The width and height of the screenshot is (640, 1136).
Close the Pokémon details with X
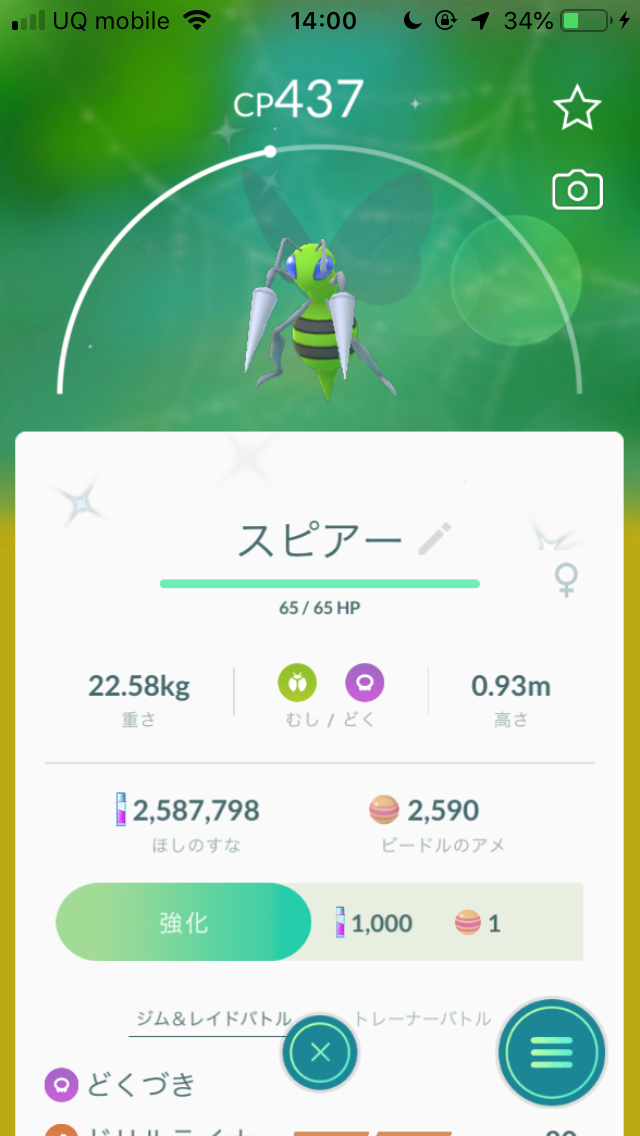pyautogui.click(x=320, y=1052)
